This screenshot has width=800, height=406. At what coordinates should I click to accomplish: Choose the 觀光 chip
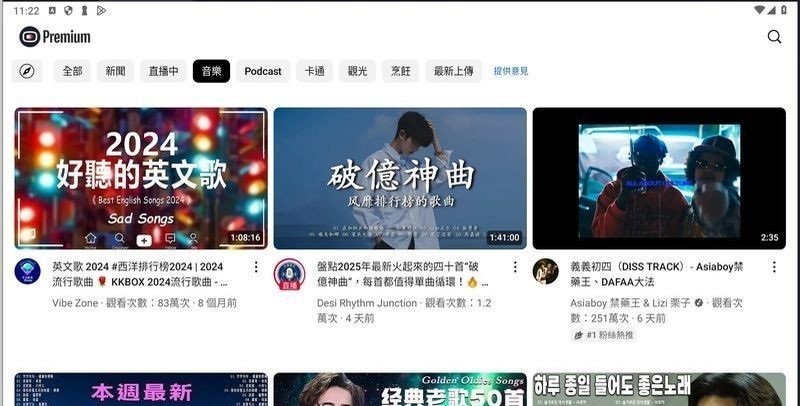coord(357,71)
